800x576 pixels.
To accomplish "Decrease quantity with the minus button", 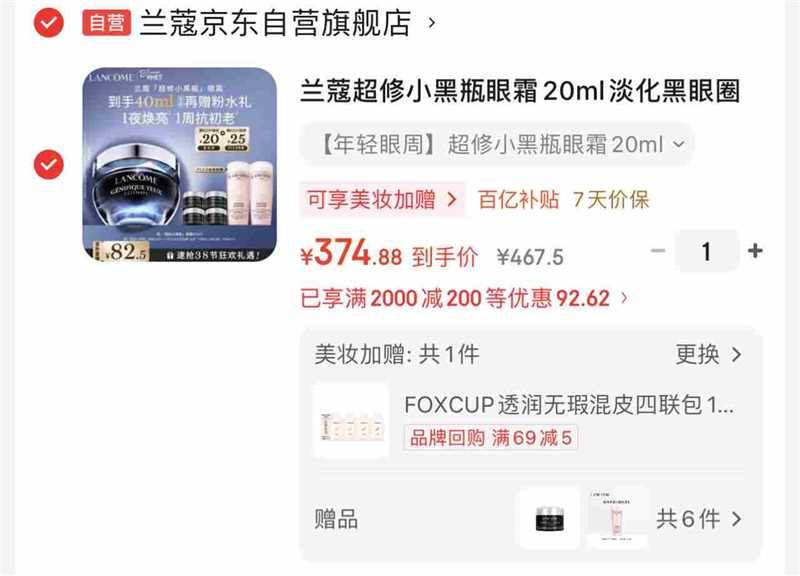I will point(657,251).
